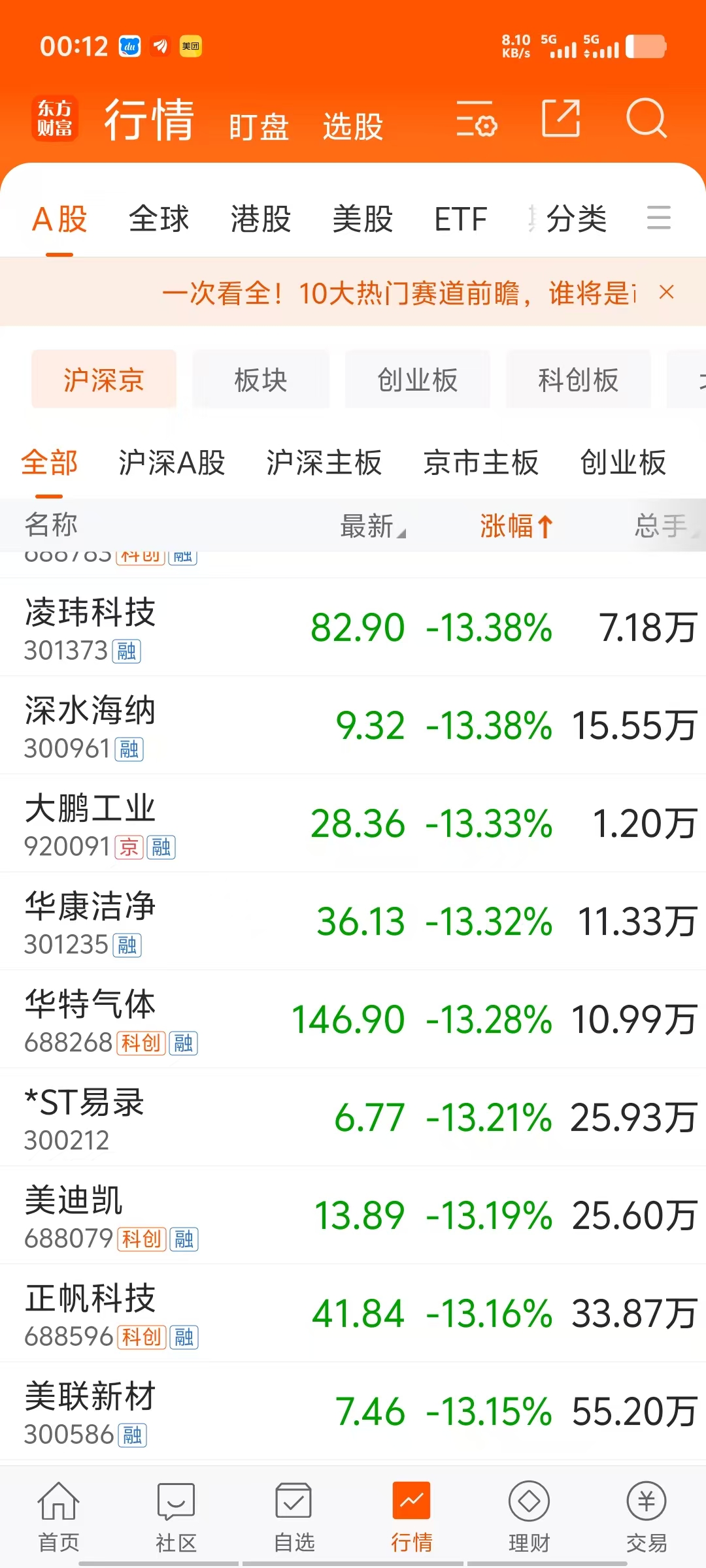Switch to 沪深A股 sub-tab

click(172, 463)
